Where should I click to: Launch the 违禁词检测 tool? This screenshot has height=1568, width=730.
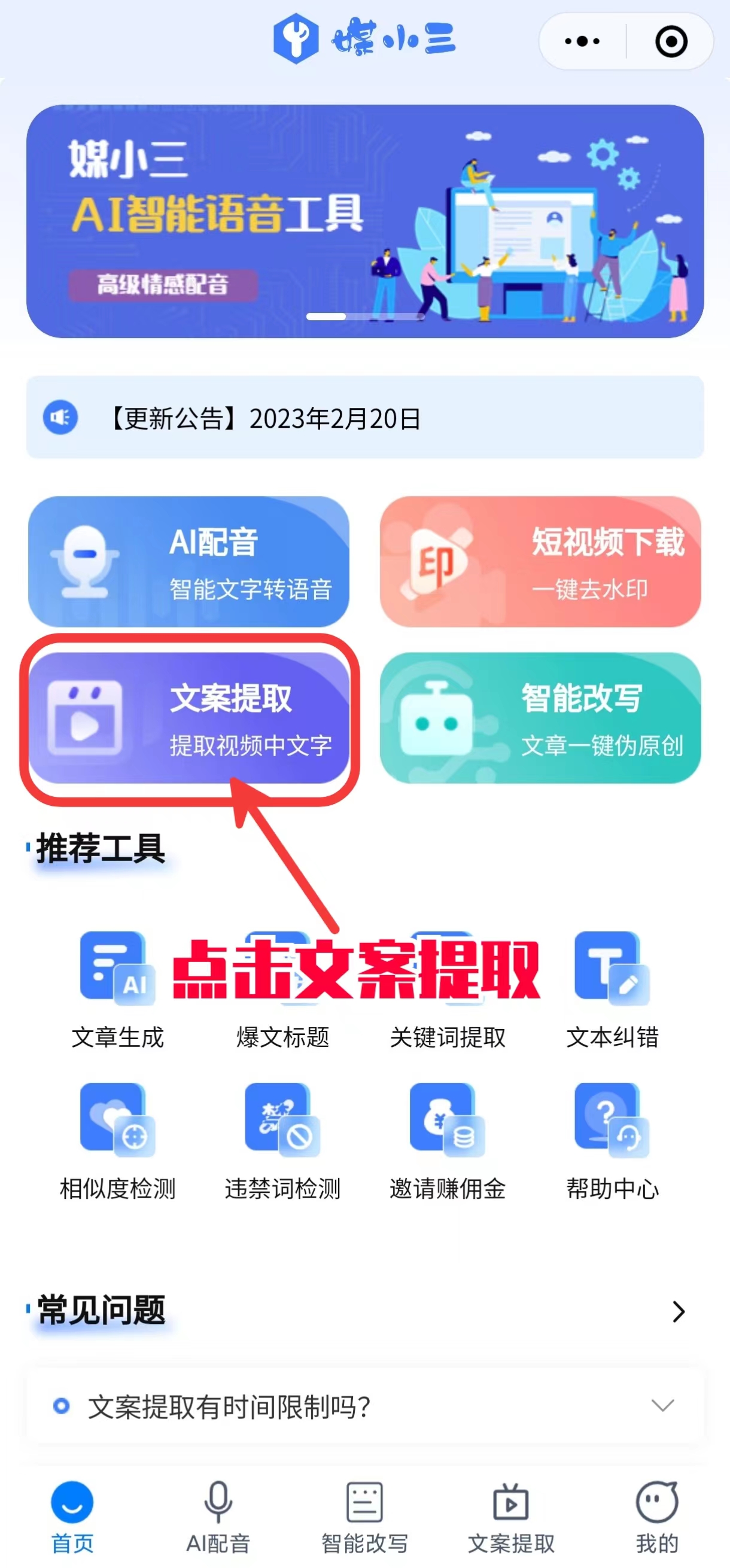[x=282, y=1140]
